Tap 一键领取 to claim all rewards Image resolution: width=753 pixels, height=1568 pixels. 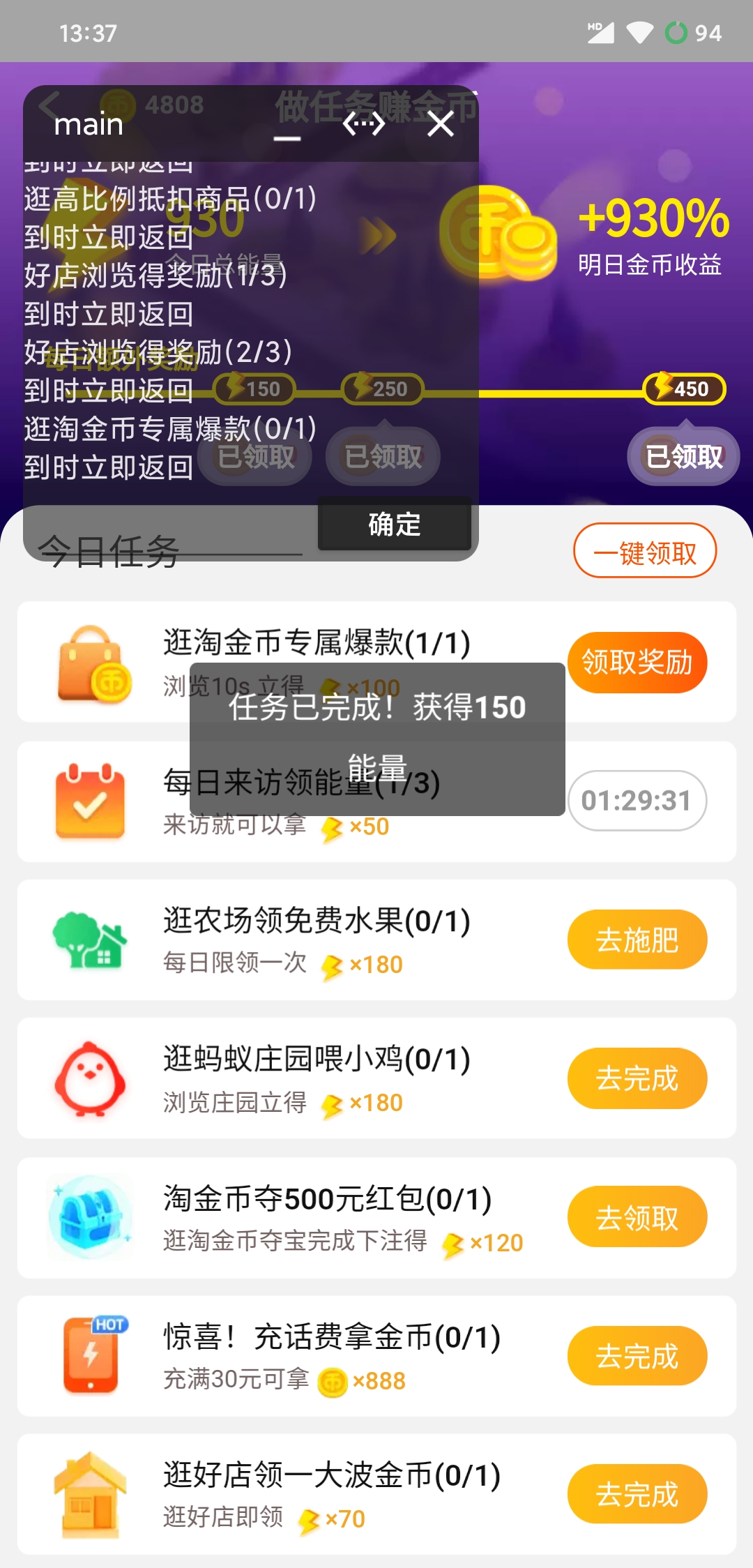[x=644, y=550]
